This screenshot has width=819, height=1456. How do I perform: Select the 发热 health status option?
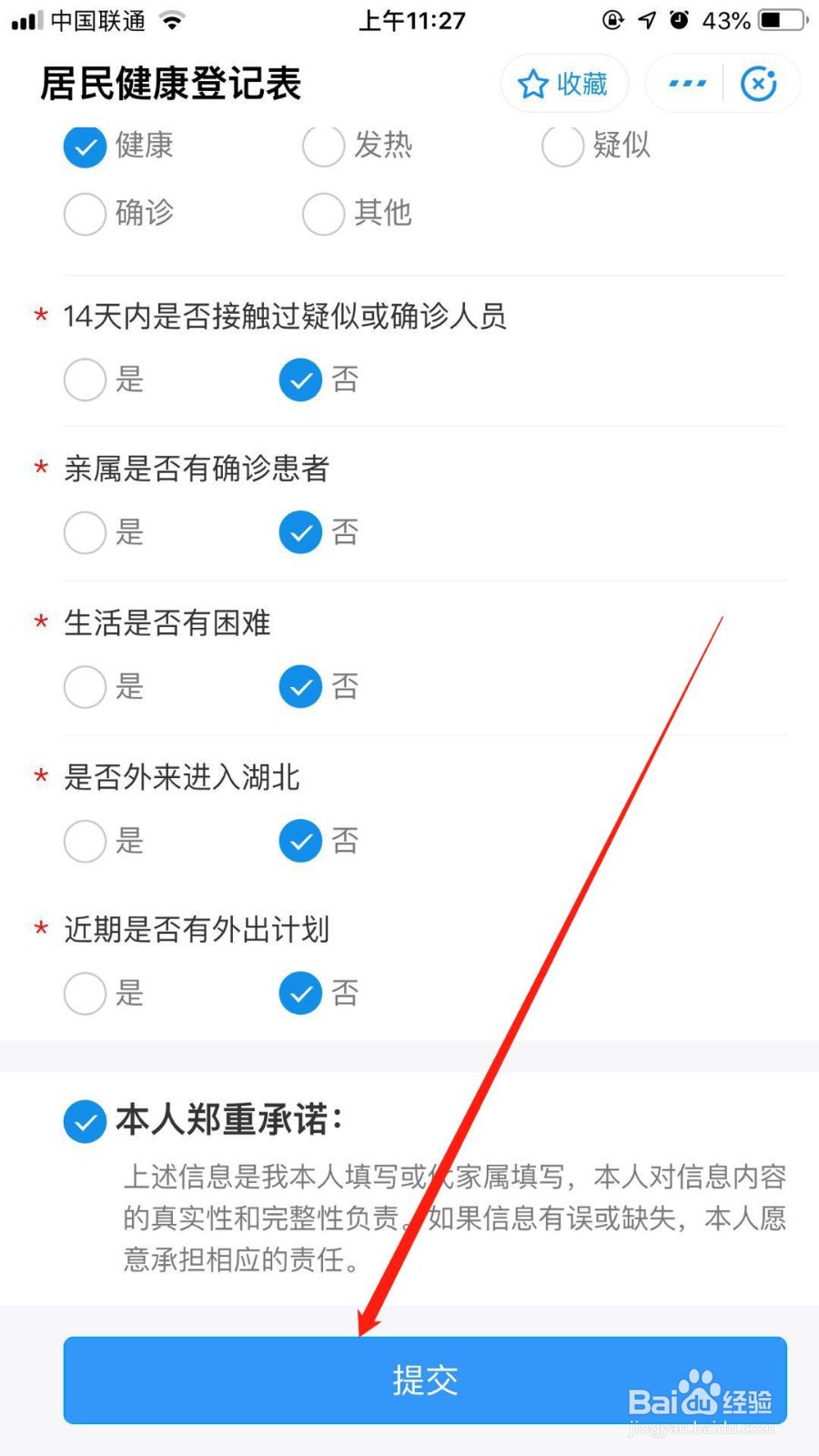pos(323,146)
